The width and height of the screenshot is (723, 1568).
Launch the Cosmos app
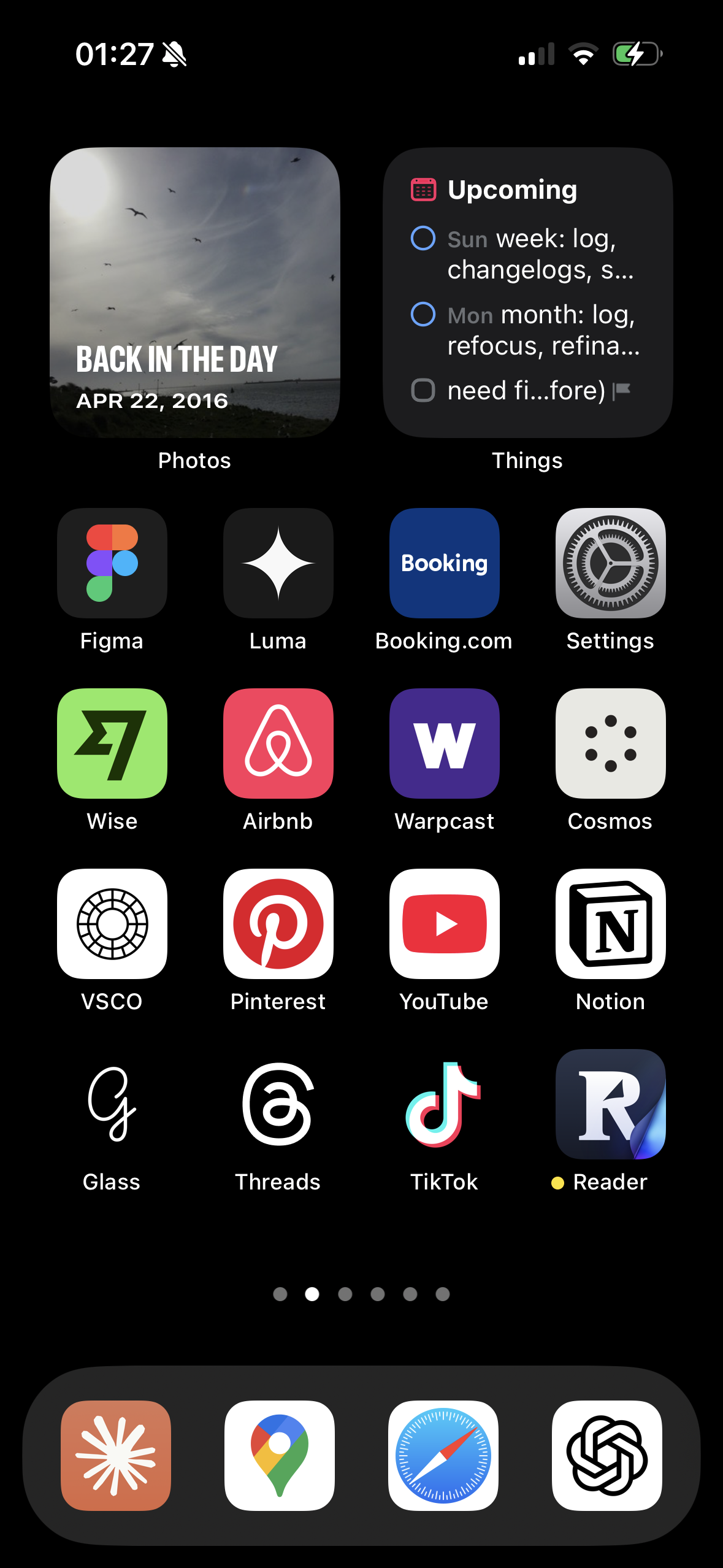pos(610,743)
